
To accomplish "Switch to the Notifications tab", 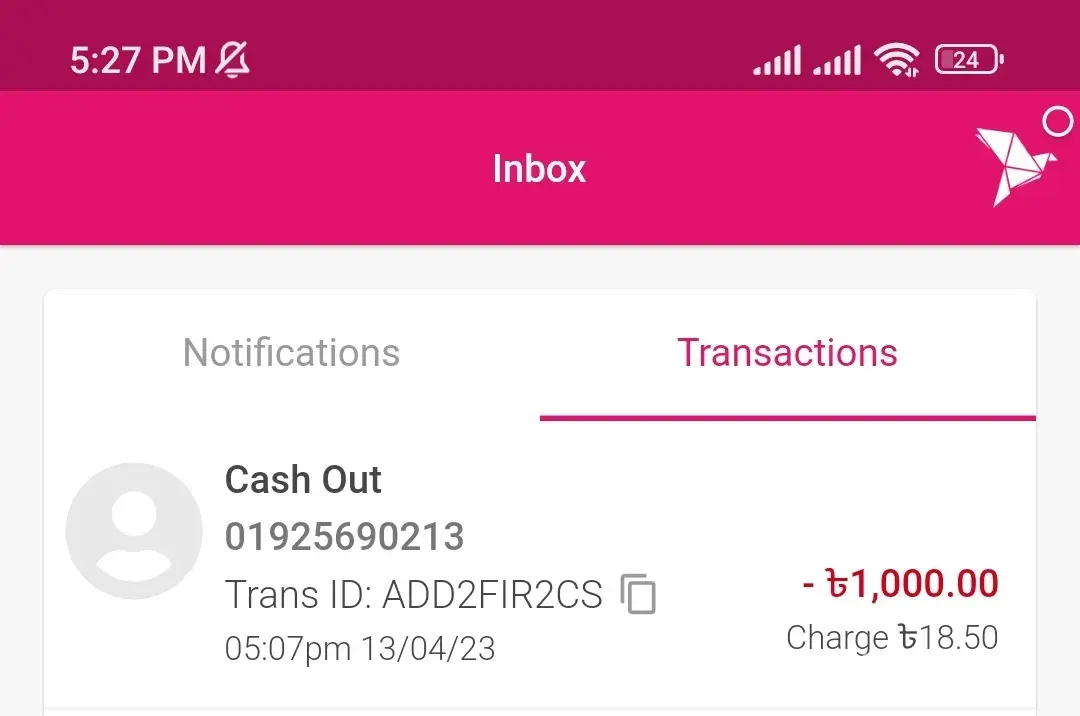I will click(291, 353).
